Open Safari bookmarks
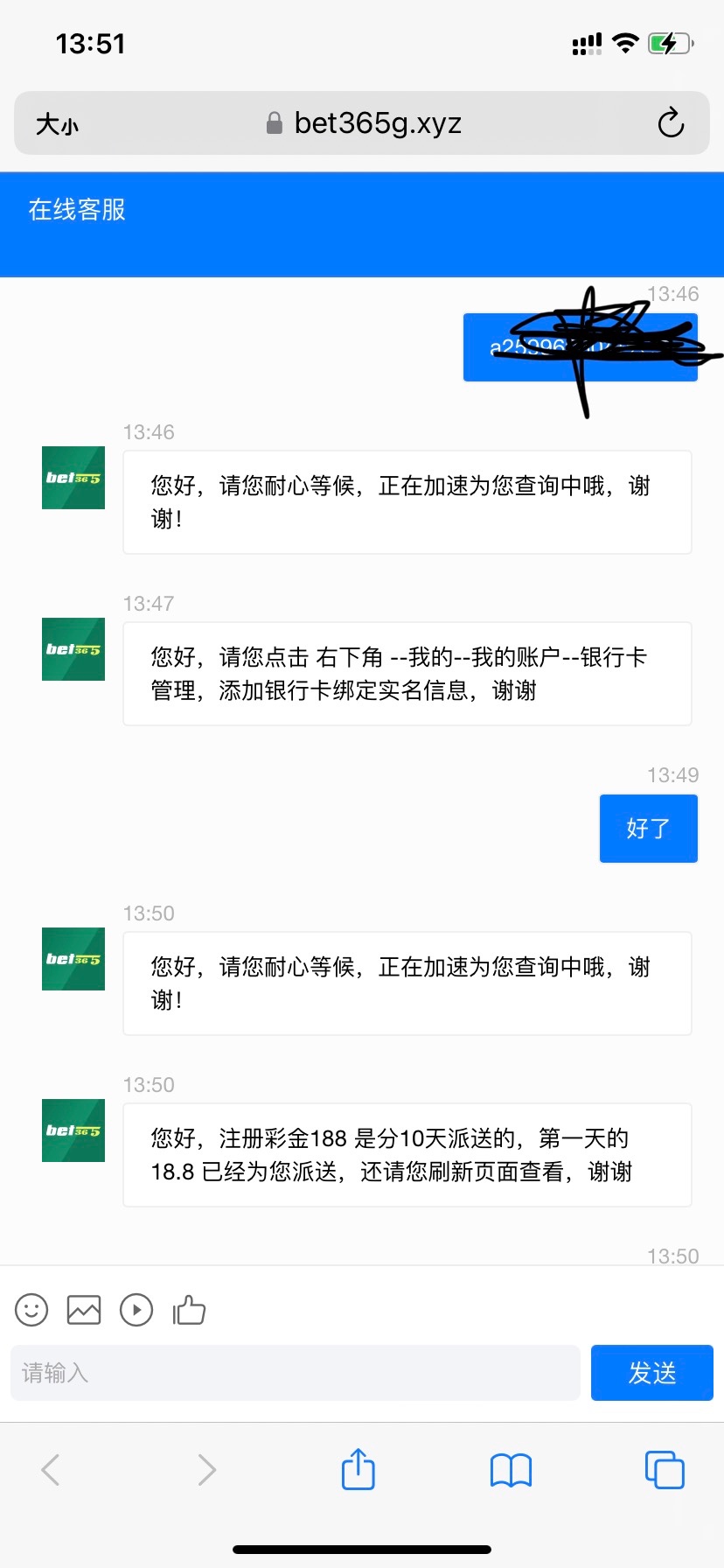Viewport: 724px width, 1568px height. (512, 1470)
